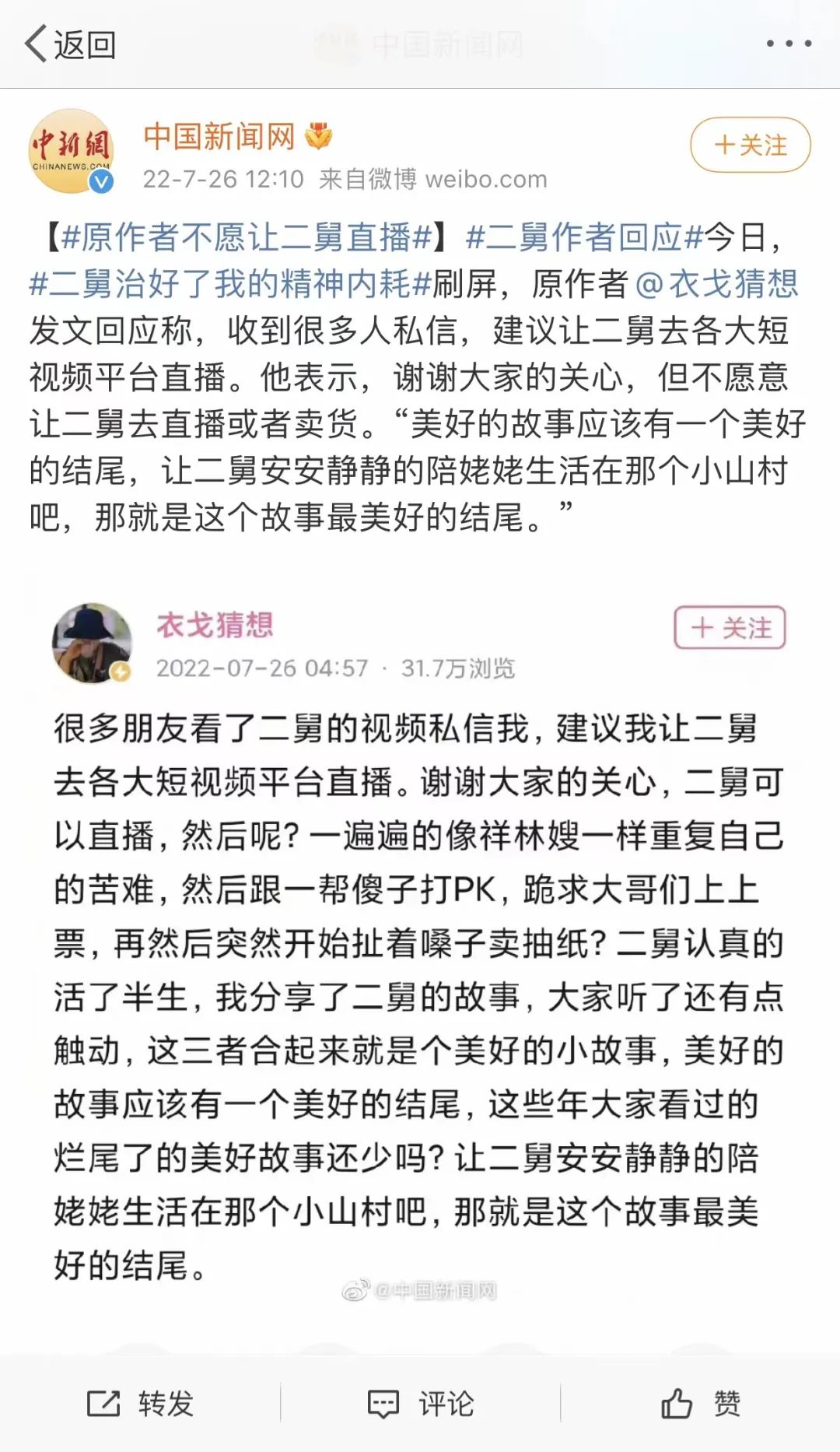
Task: Open 中国新闻网 profile avatar
Action: coord(72,151)
